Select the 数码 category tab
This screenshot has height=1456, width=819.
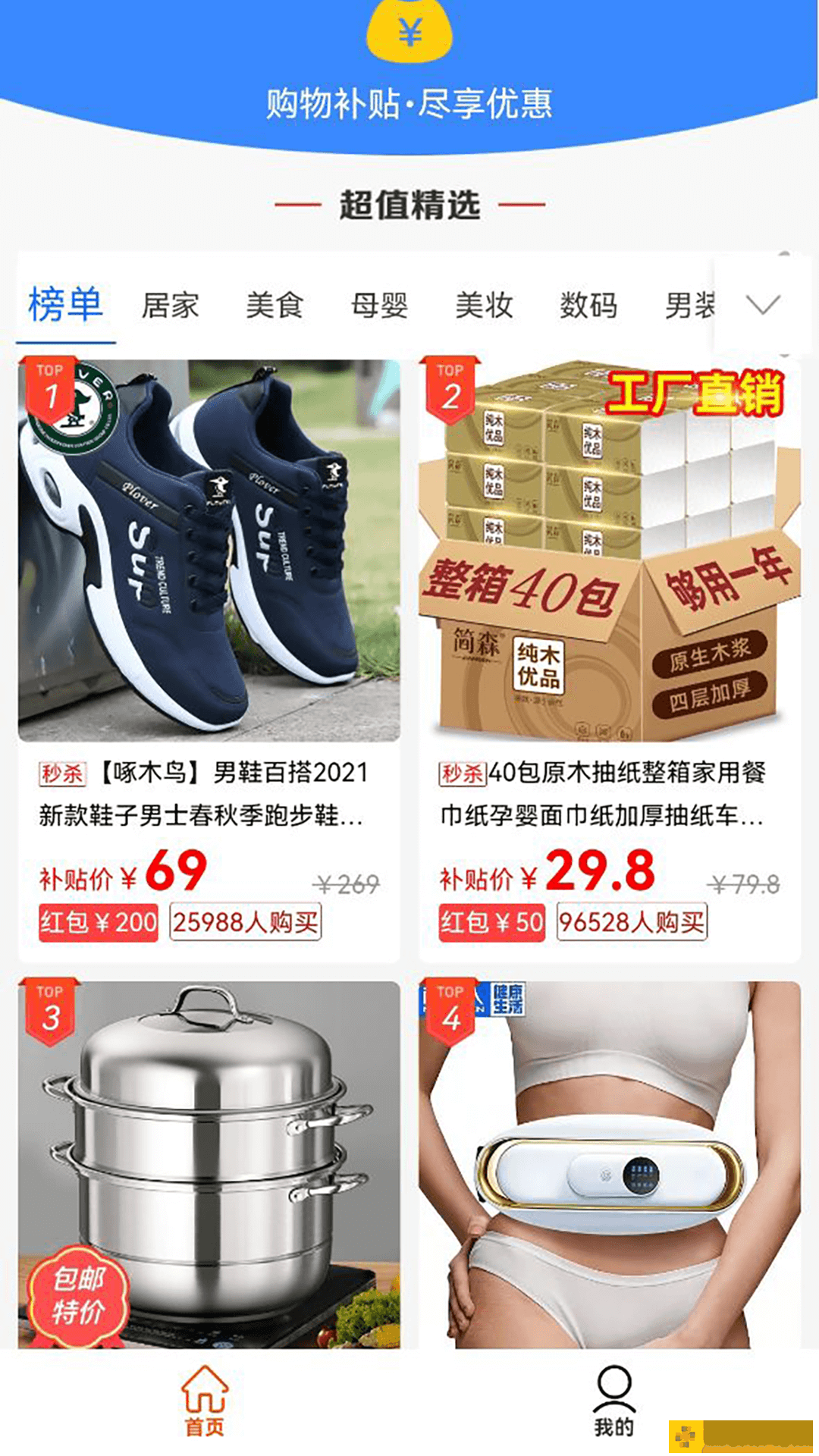pyautogui.click(x=588, y=306)
